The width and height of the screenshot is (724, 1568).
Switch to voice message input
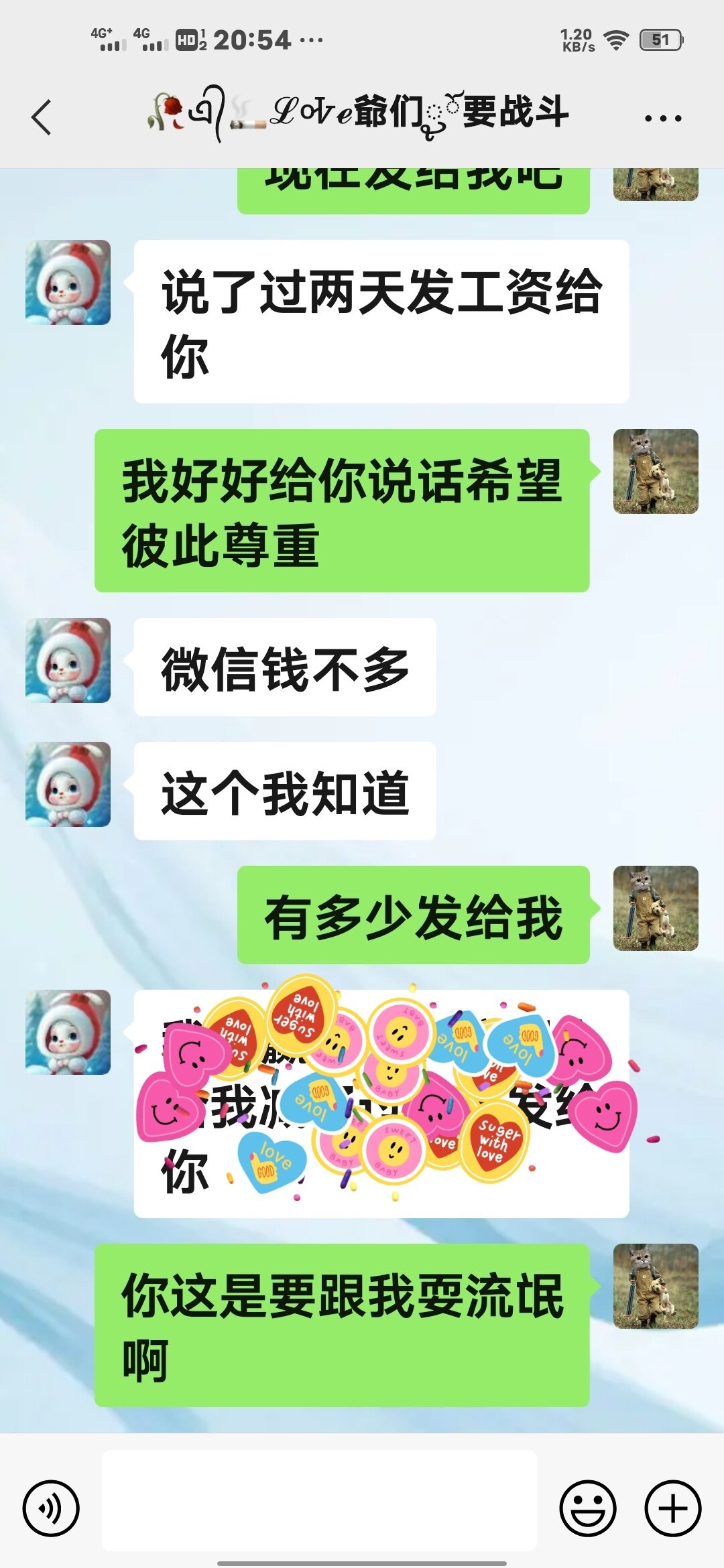click(51, 1508)
